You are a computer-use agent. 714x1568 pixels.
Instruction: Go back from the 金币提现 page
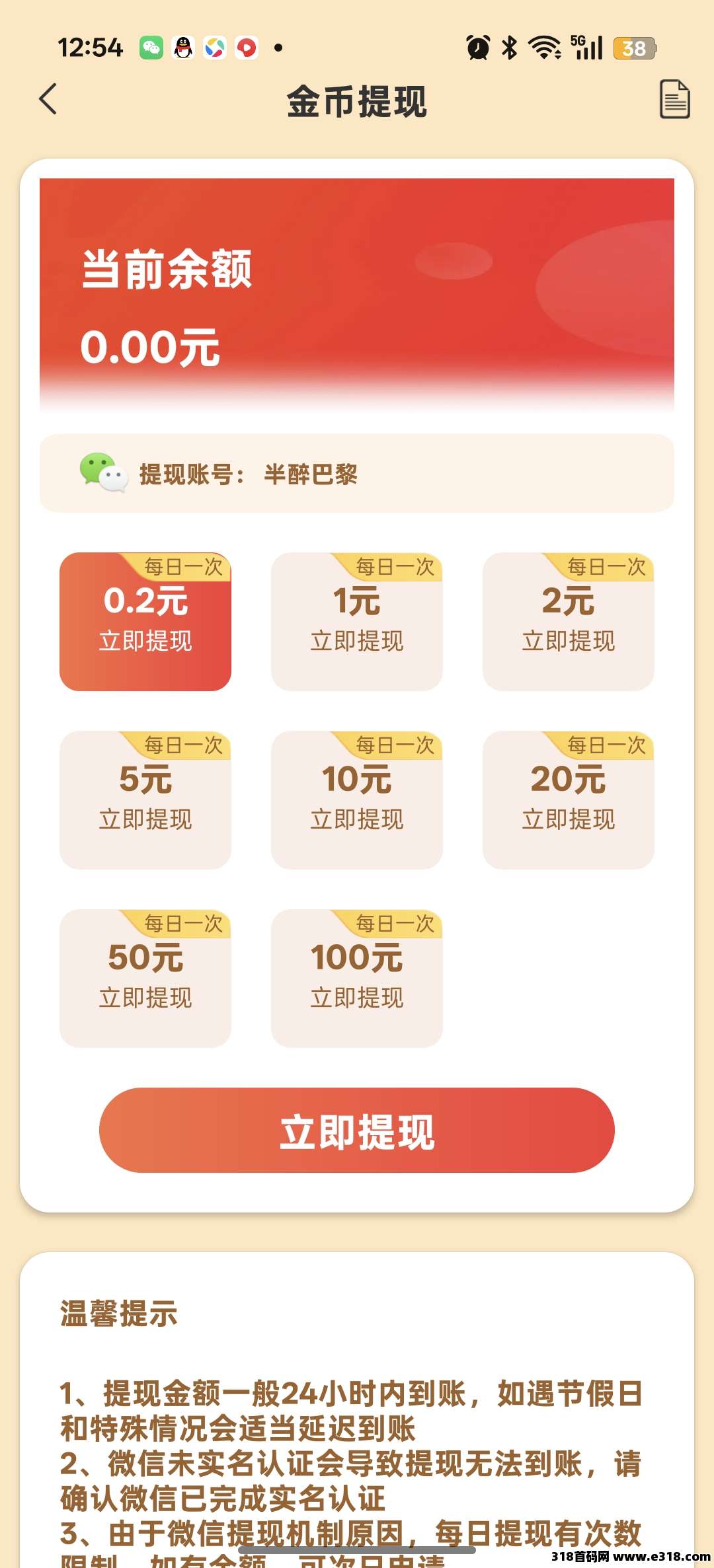click(x=48, y=100)
